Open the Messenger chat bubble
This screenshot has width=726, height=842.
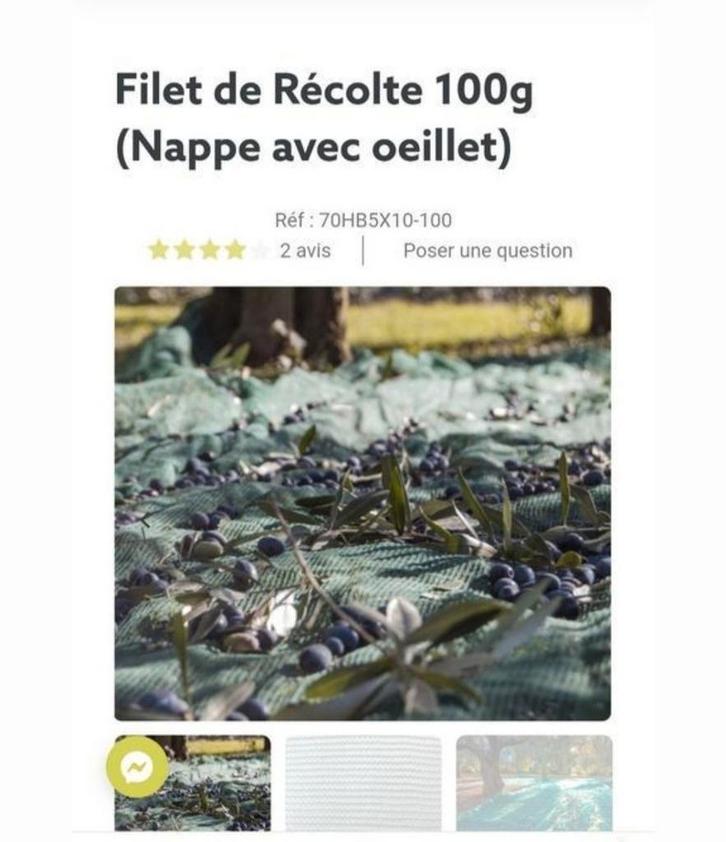[137, 767]
